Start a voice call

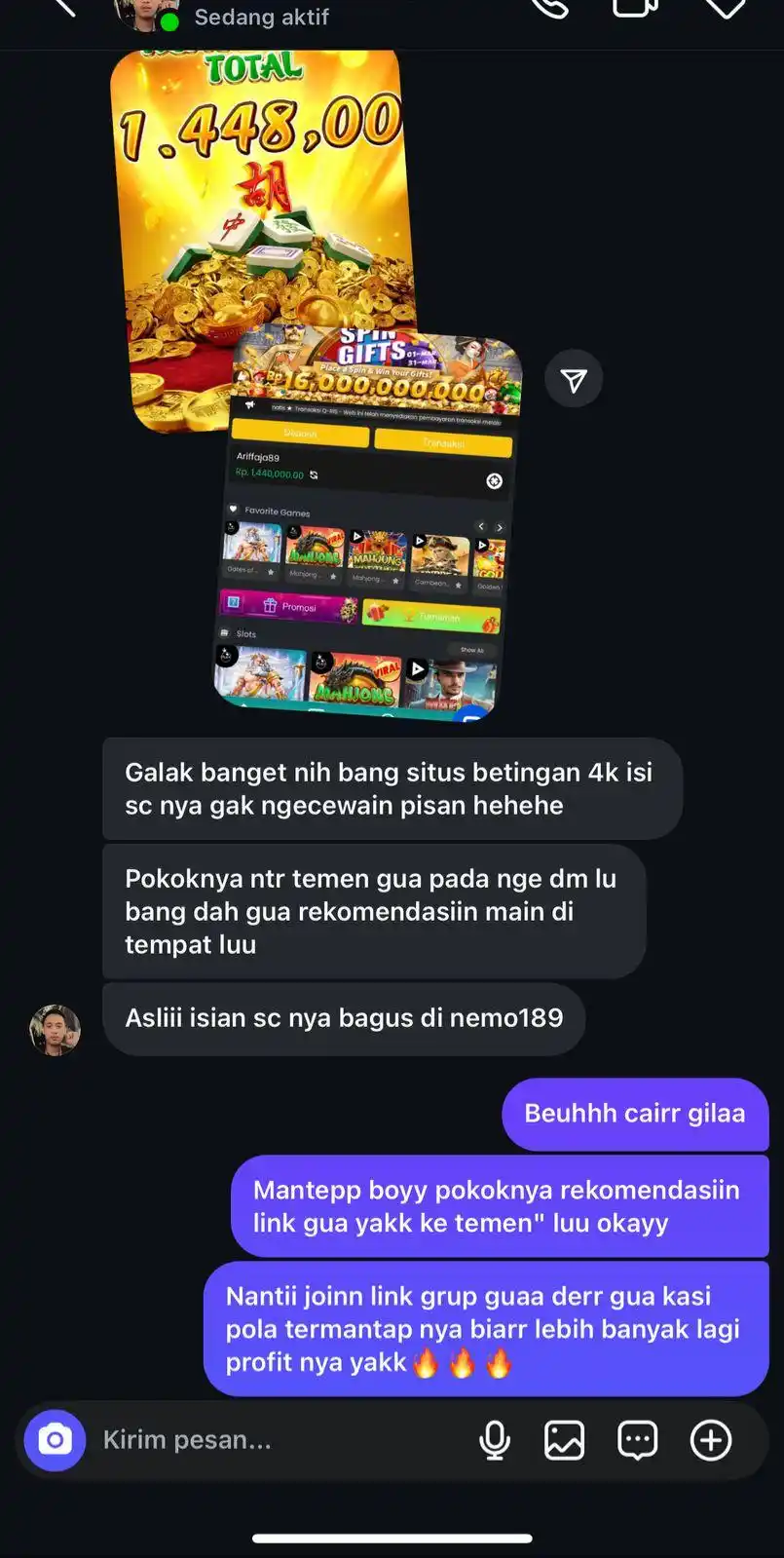click(550, 8)
